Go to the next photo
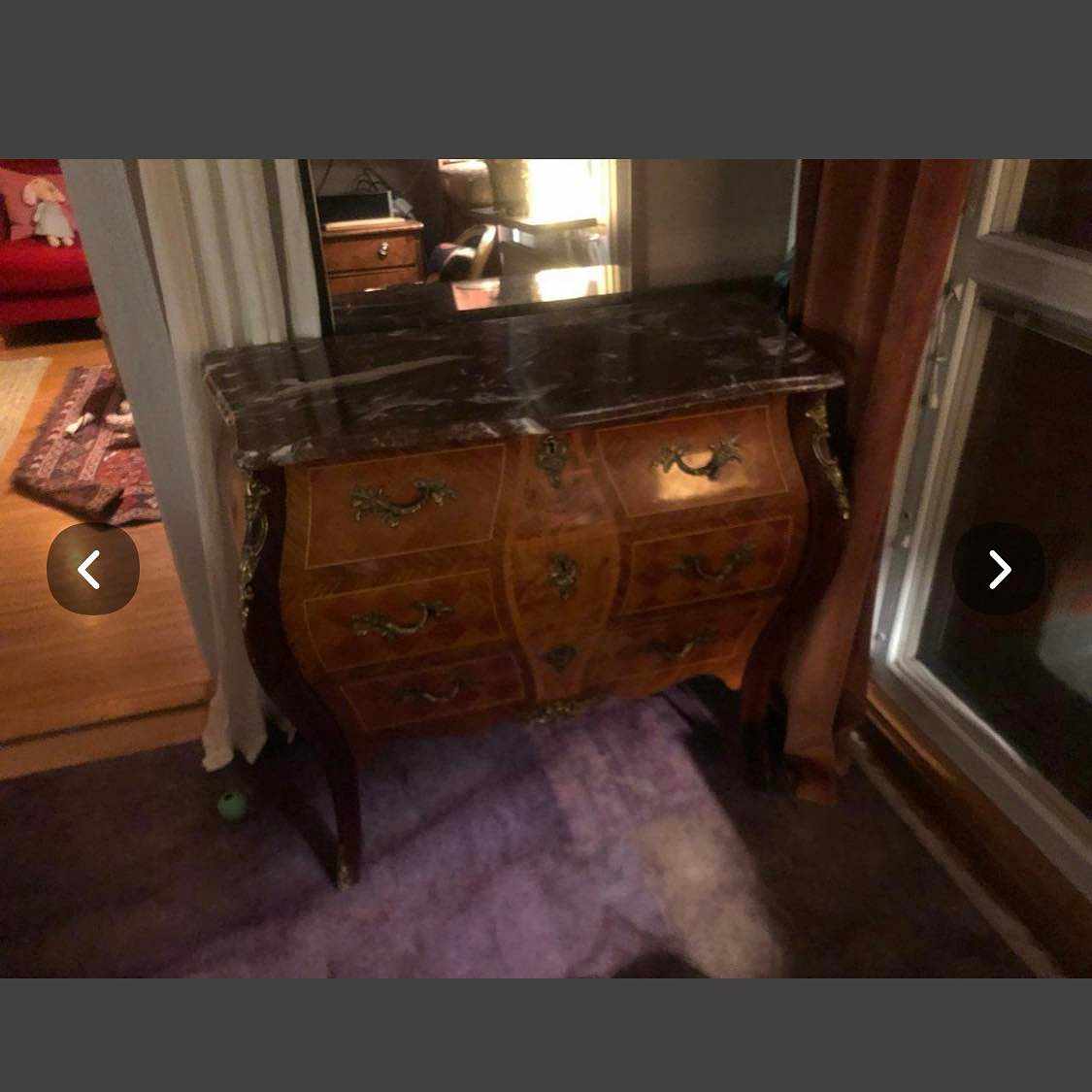 (998, 569)
